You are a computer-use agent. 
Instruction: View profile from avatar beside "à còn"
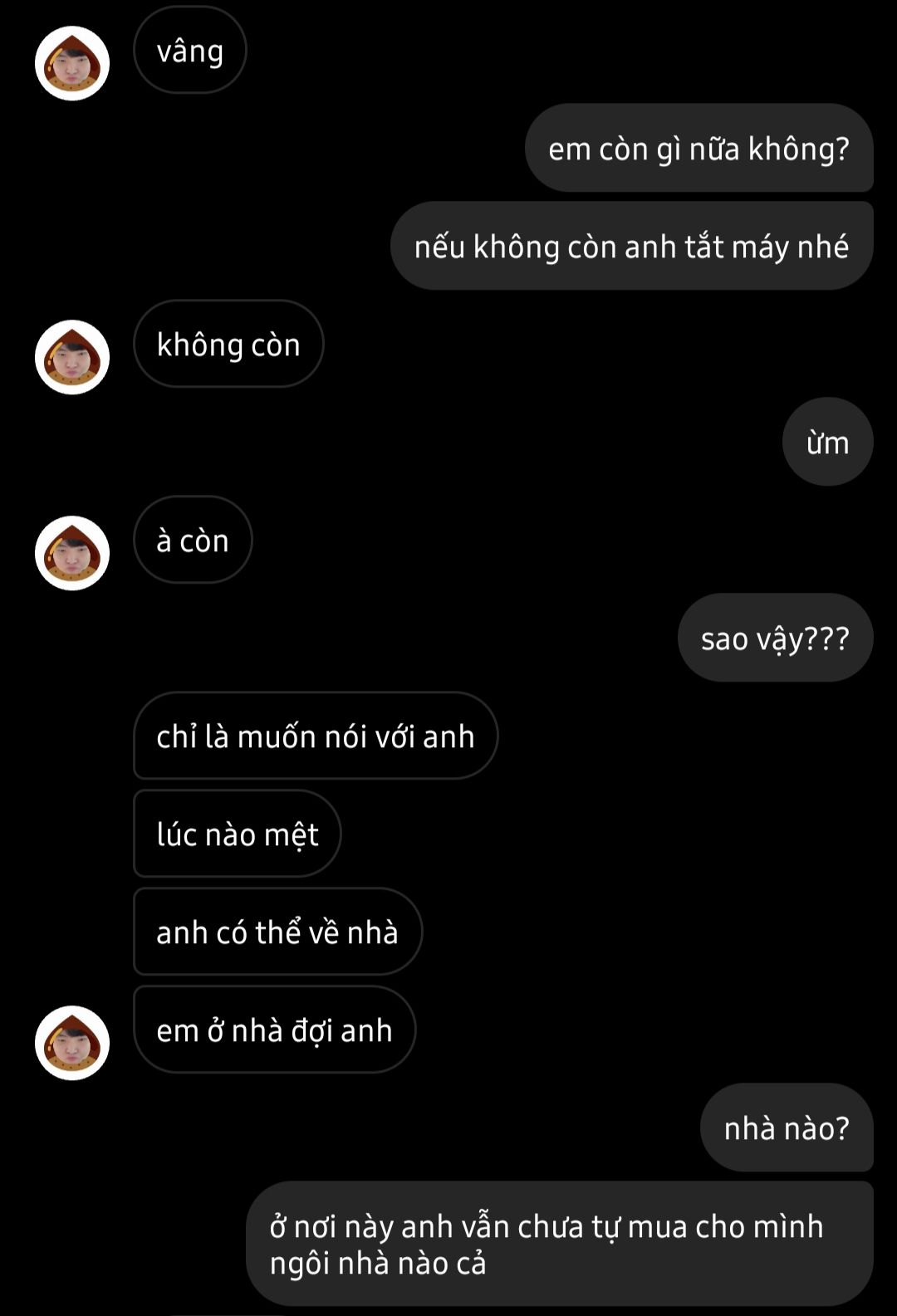72,553
